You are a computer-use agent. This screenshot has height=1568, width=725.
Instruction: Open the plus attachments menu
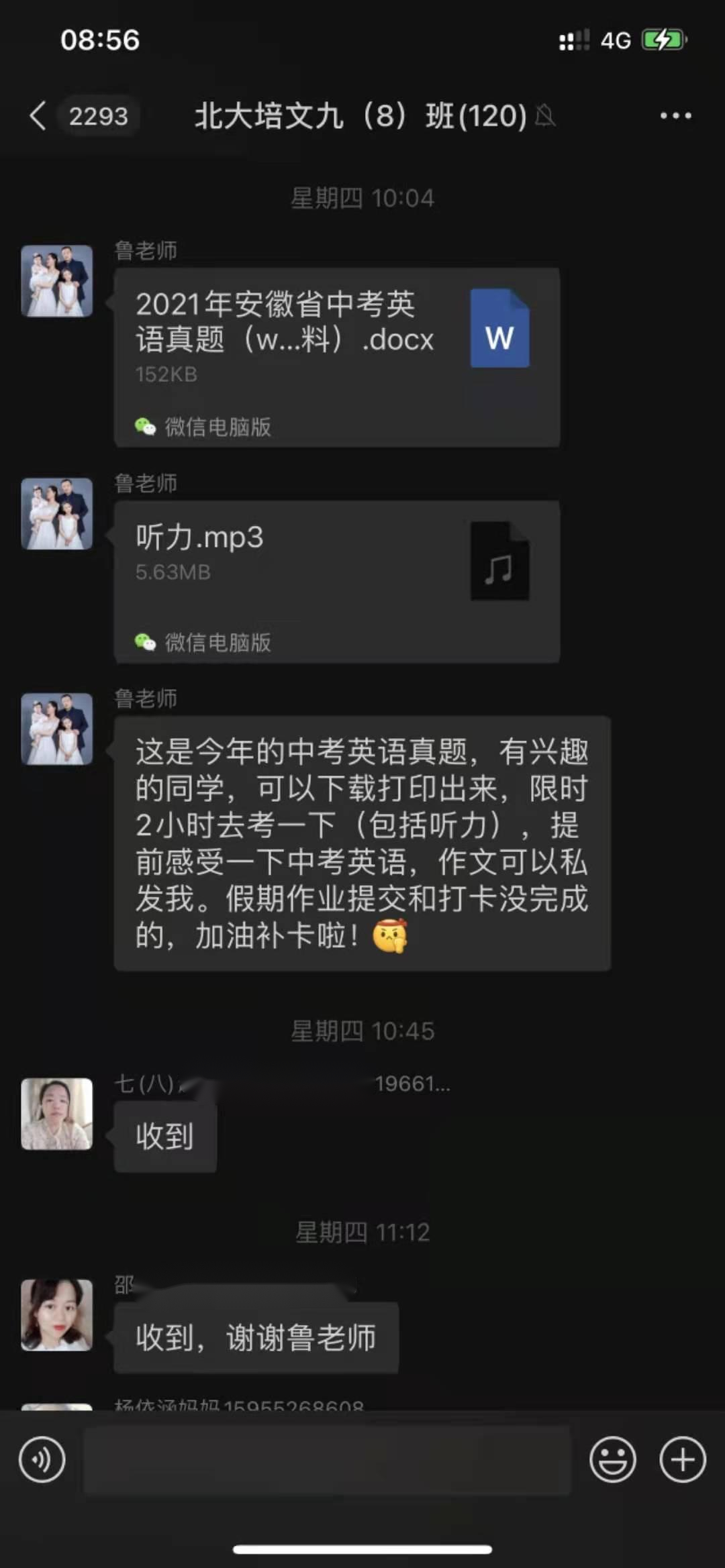[x=683, y=1459]
